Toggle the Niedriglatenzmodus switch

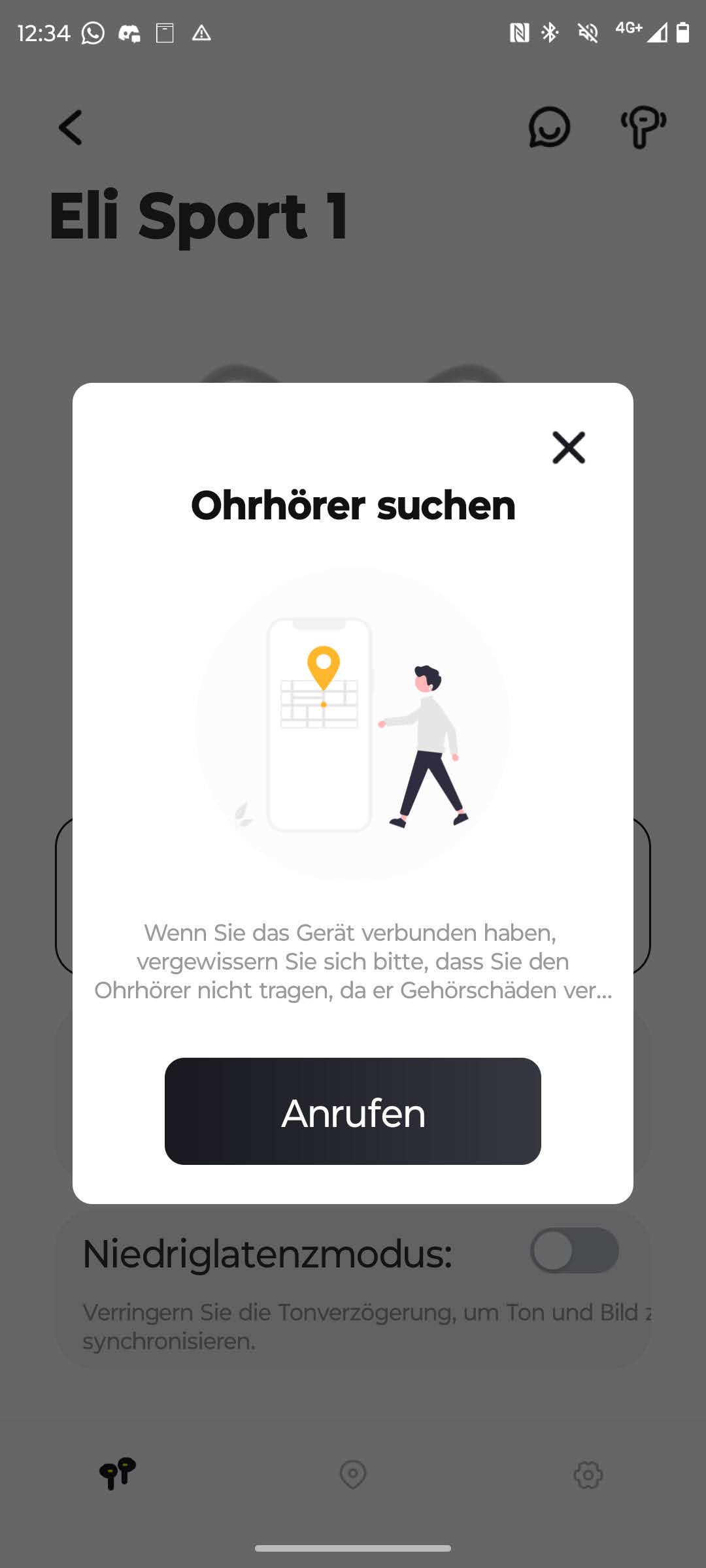pos(574,1250)
